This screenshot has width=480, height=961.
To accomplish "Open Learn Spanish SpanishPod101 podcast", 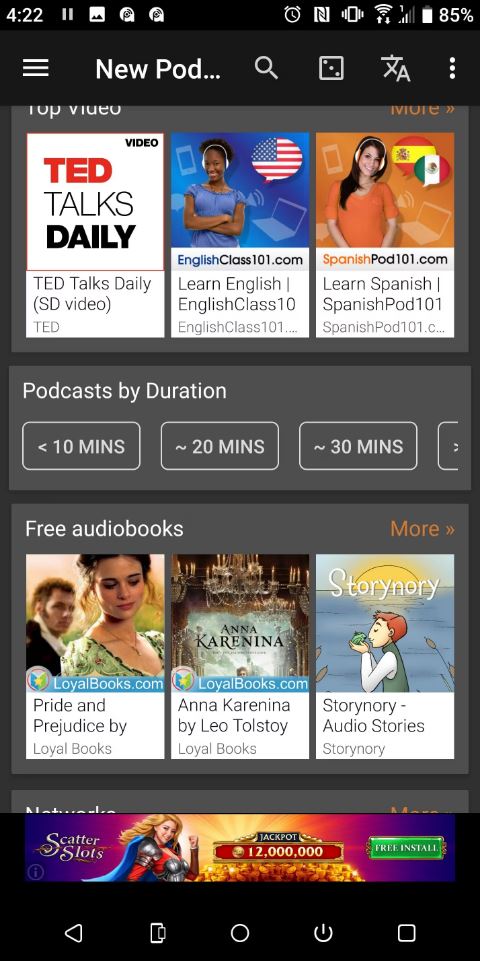I will click(385, 235).
